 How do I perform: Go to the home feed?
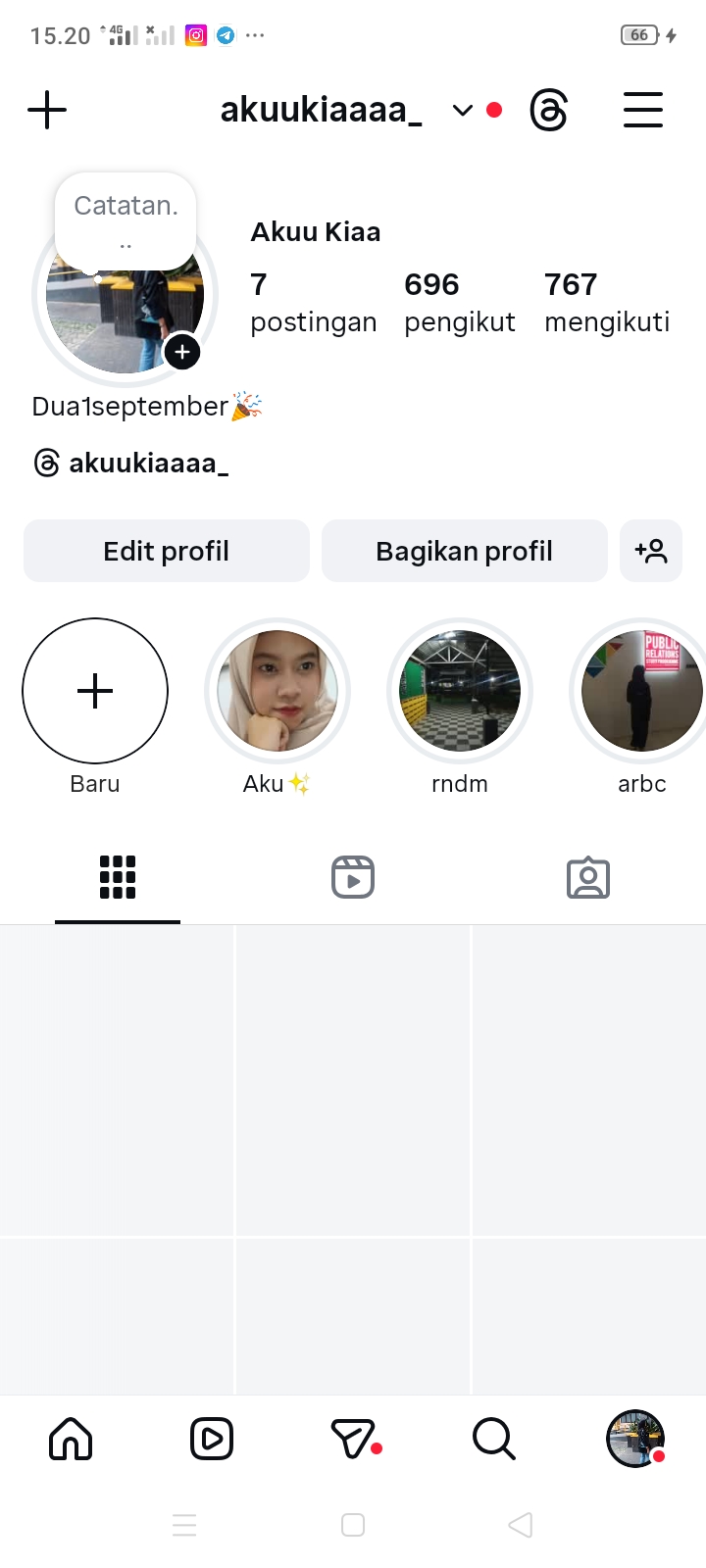pyautogui.click(x=71, y=1439)
